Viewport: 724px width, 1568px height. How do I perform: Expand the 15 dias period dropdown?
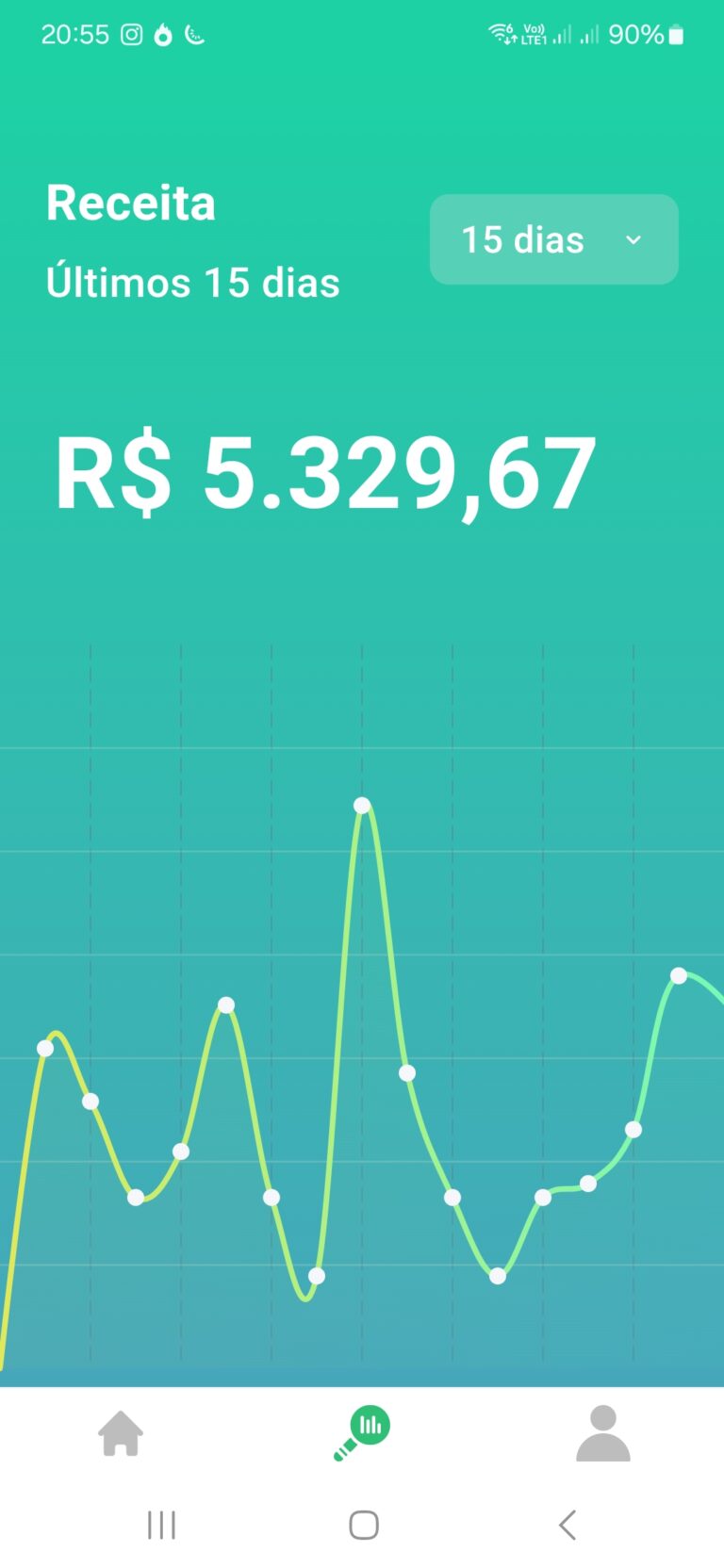coord(553,239)
